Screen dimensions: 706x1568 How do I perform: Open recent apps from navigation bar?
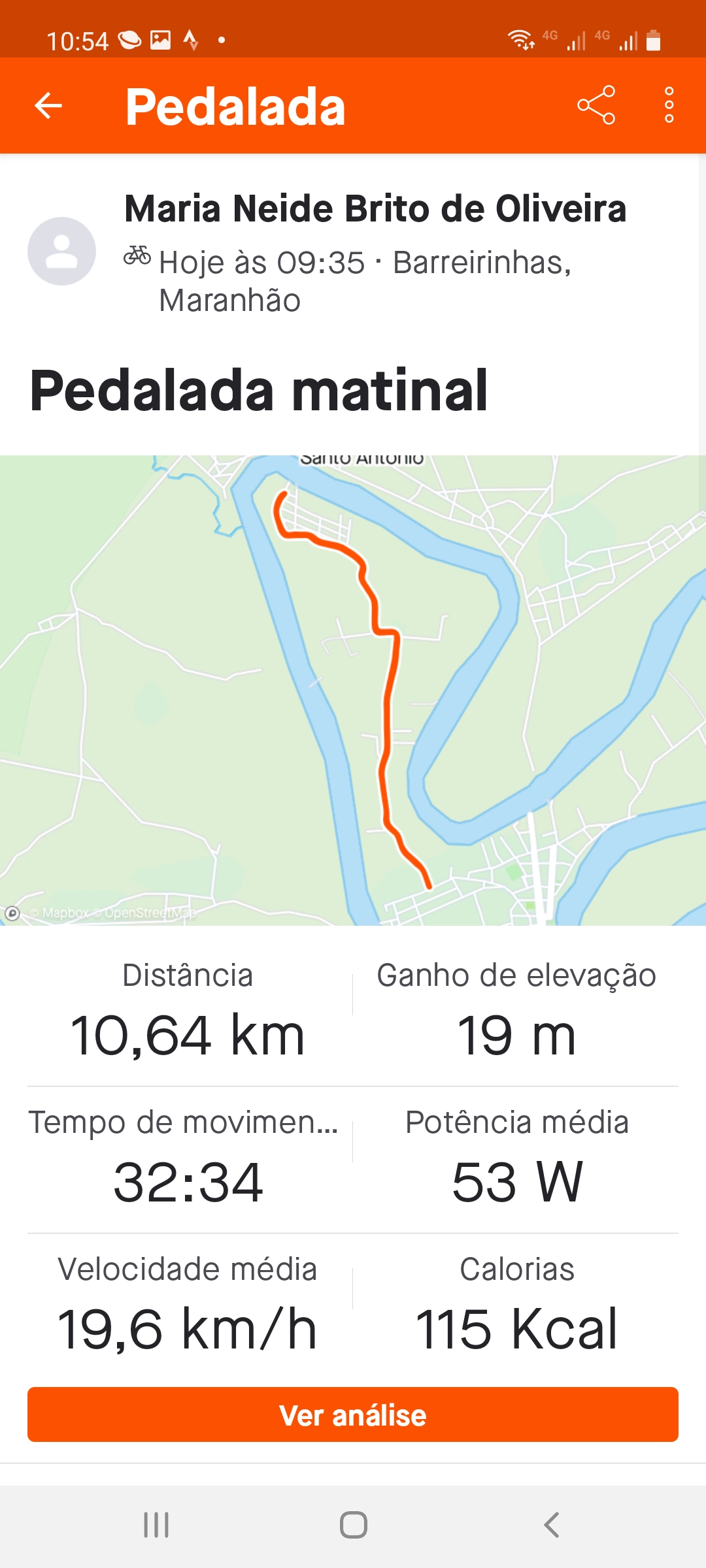coord(156,1526)
